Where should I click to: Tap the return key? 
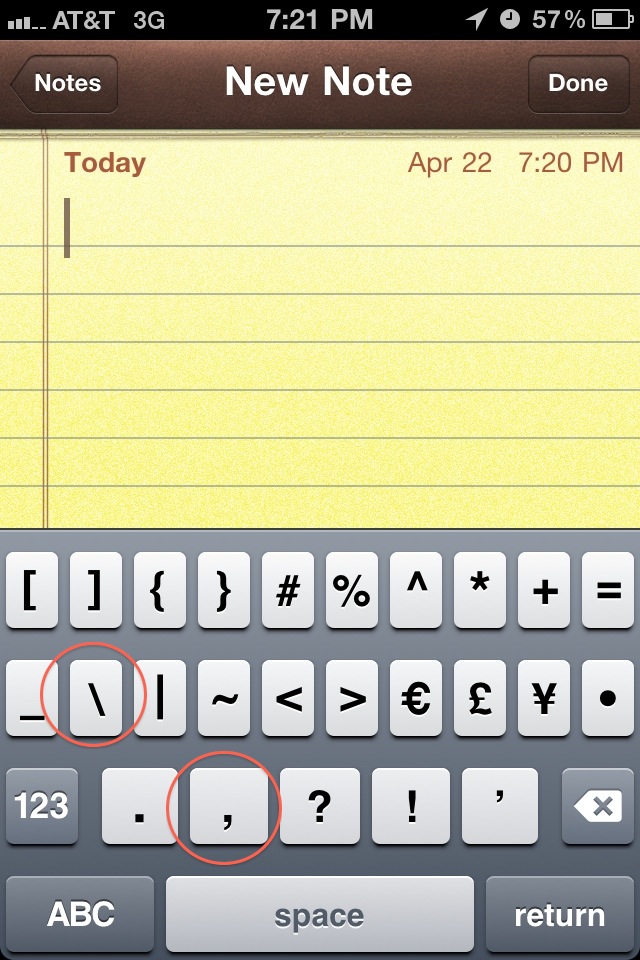559,914
